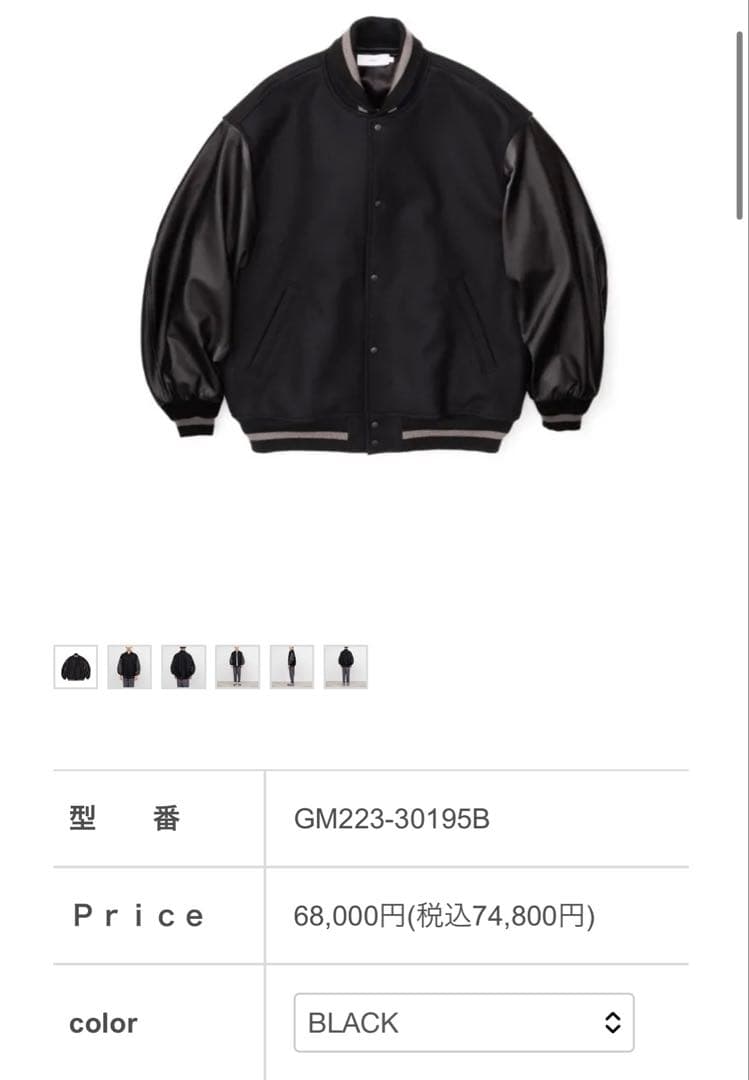749x1080 pixels.
Task: Open the BLACK color dropdown
Action: coord(463,1022)
